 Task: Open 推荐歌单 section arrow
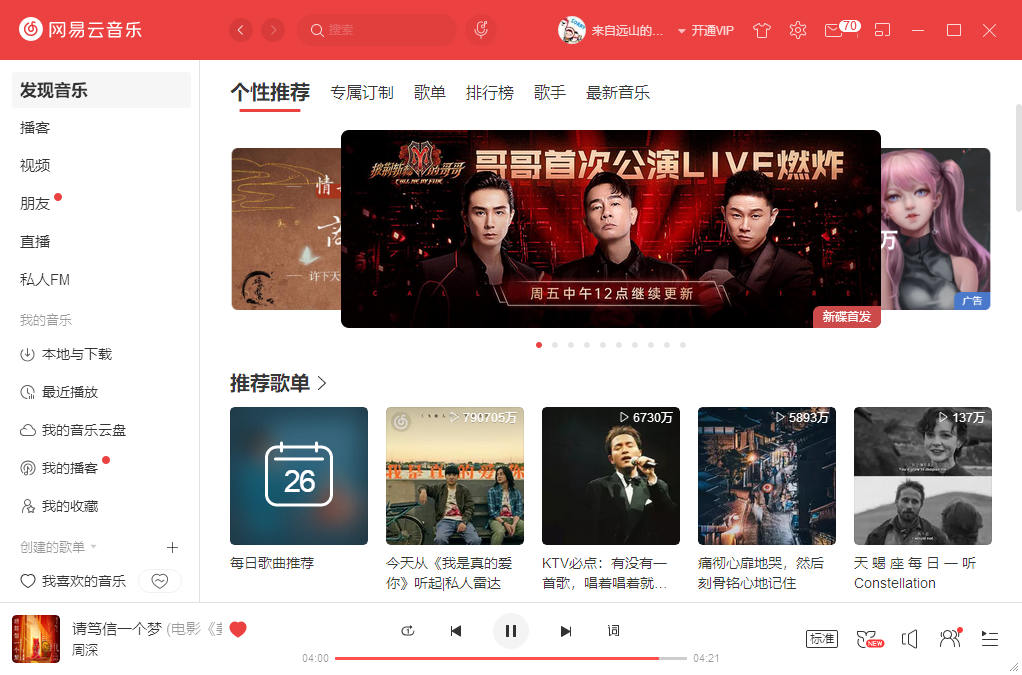coord(322,383)
